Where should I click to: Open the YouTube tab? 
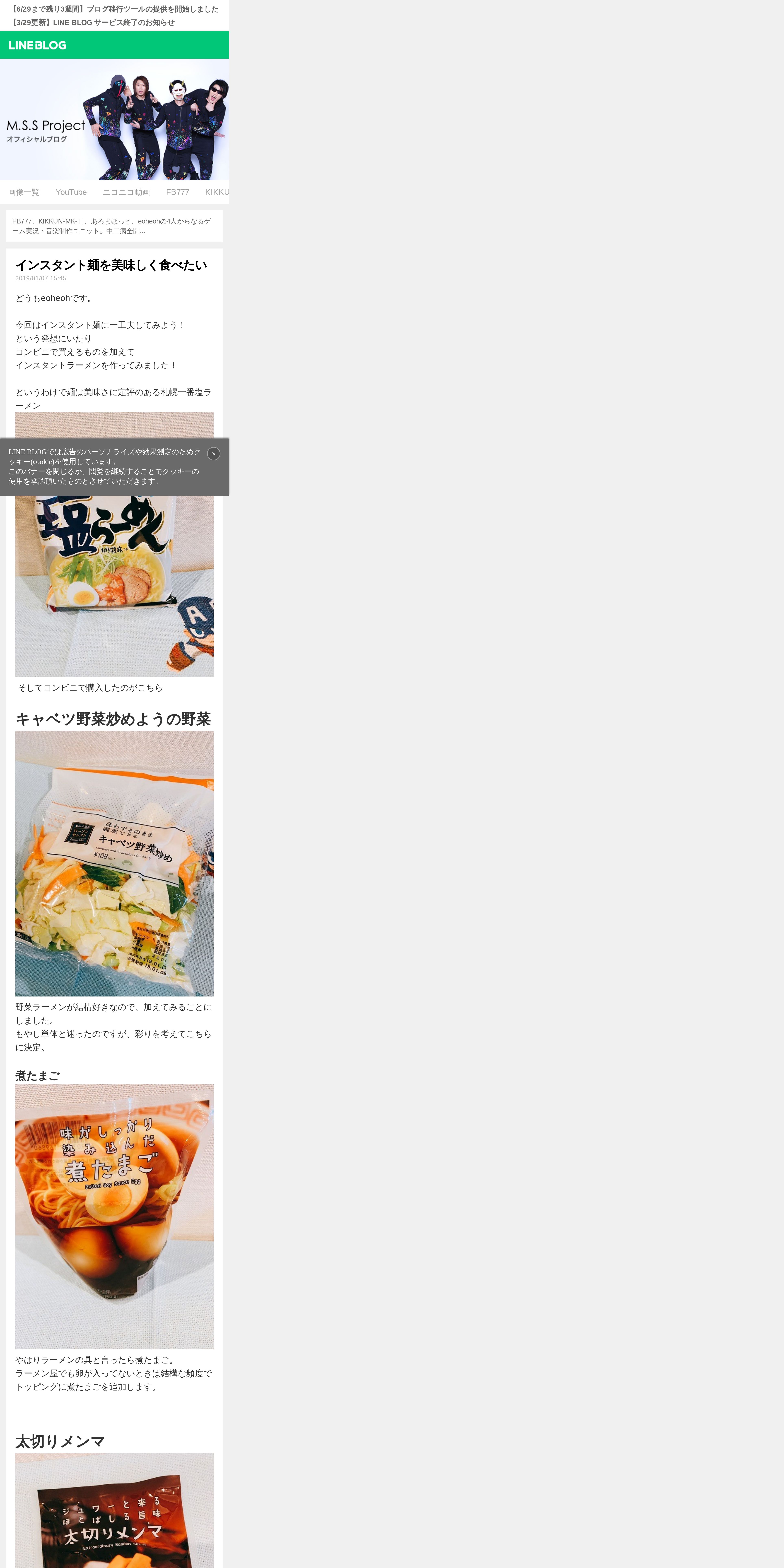pos(71,192)
